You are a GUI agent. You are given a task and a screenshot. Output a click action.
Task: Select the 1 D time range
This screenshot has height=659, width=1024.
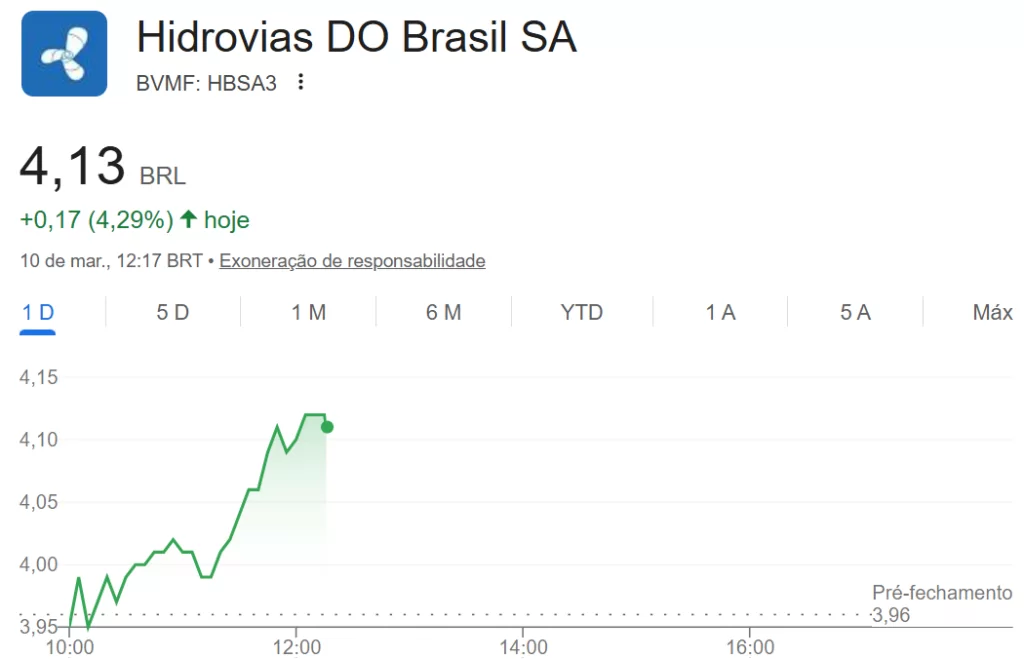(38, 312)
